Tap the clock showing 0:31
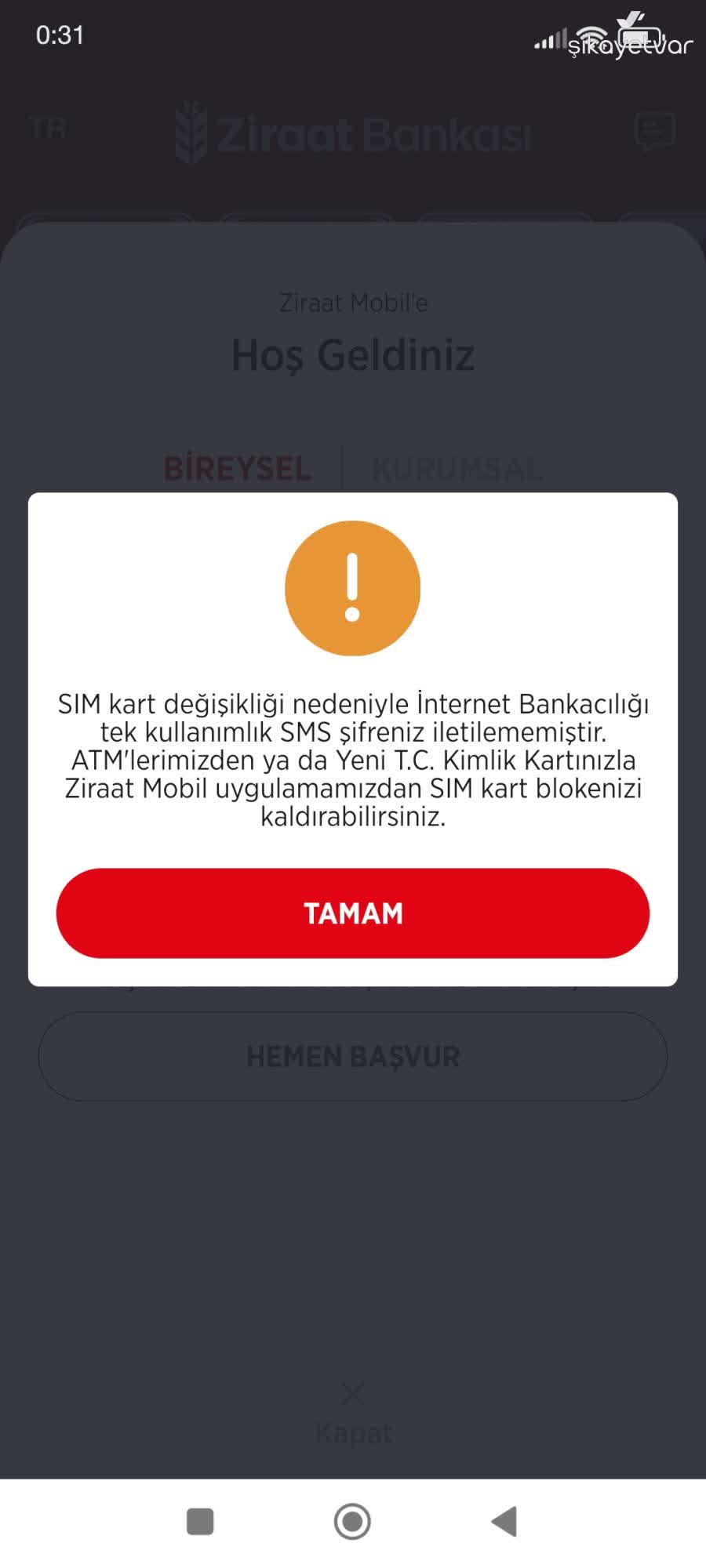This screenshot has height=1568, width=706. pos(60,34)
